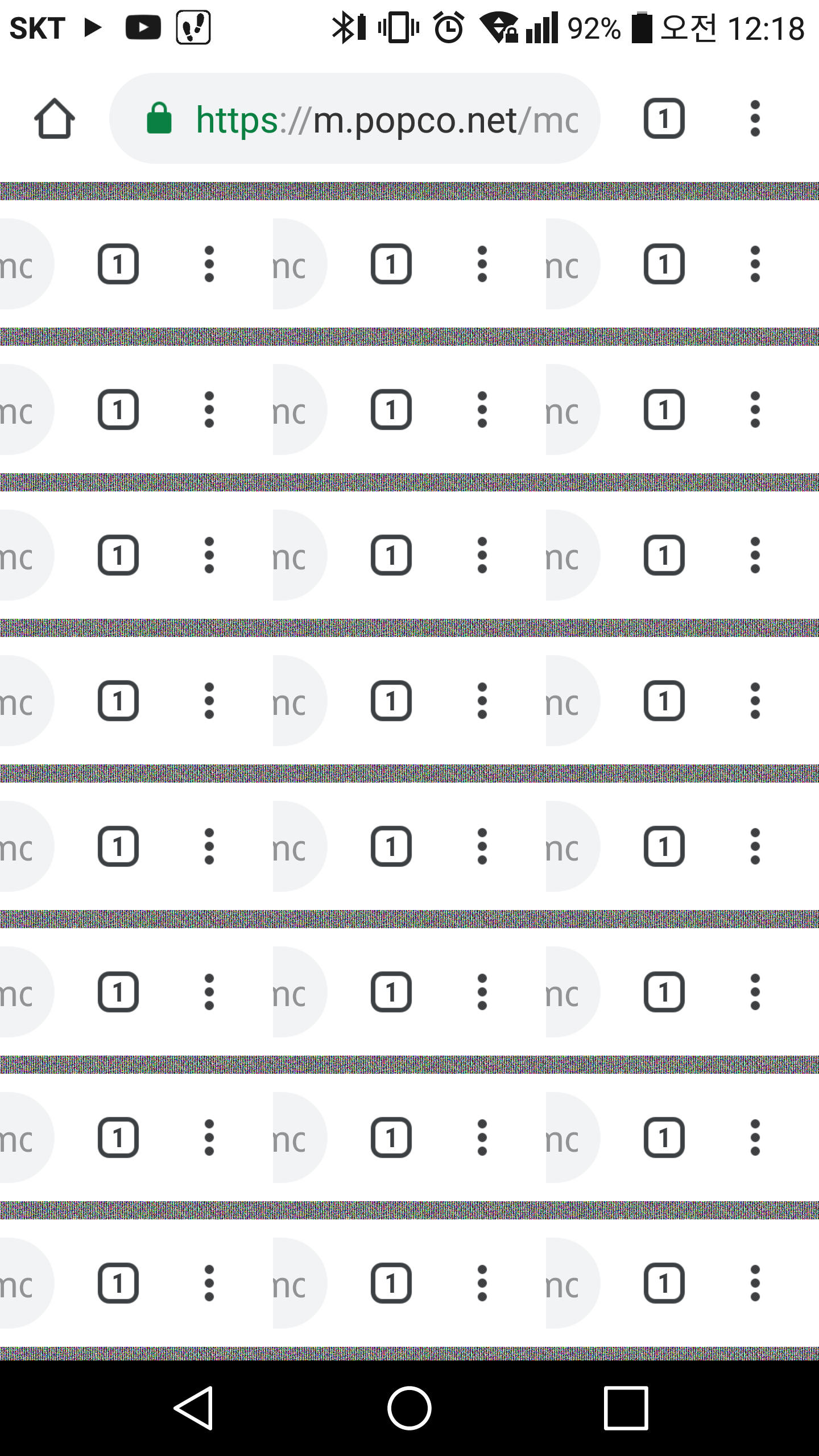
Task: Open Chrome's overflow menu in the toolbar
Action: (755, 119)
